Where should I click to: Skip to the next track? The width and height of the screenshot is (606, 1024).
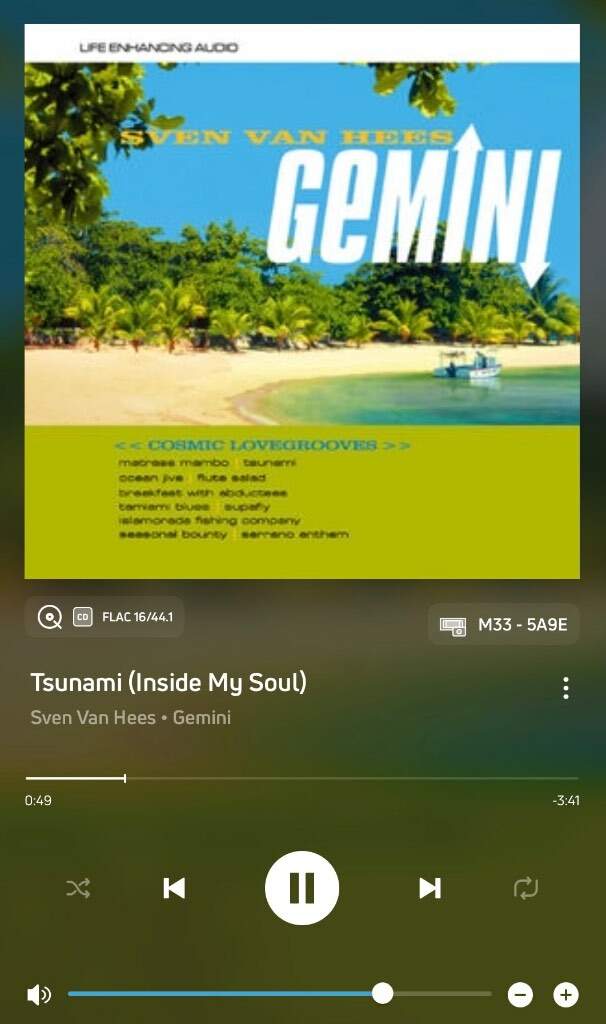coord(430,888)
